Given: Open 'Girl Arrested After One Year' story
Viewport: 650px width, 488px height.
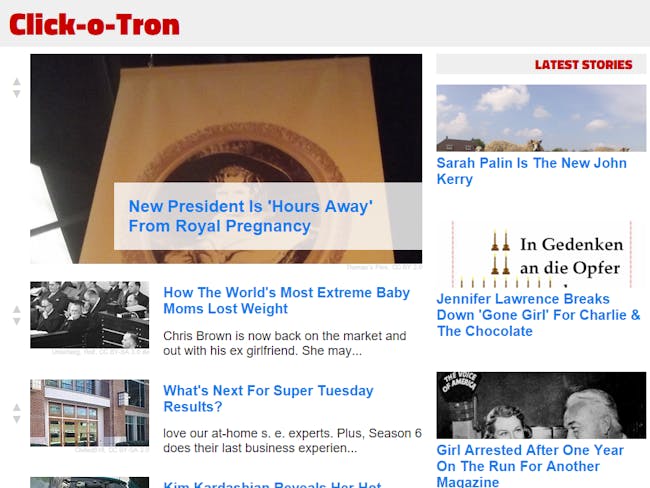Looking at the screenshot, I should pyautogui.click(x=530, y=465).
